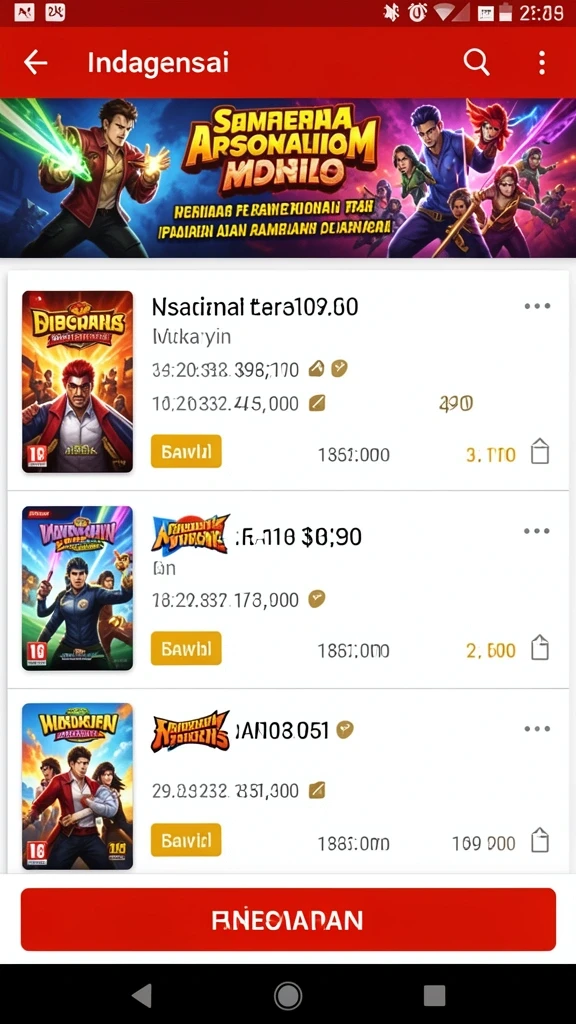The width and height of the screenshot is (576, 1024).
Task: Tap the yellow button beside 1861:000
Action: (x=186, y=648)
